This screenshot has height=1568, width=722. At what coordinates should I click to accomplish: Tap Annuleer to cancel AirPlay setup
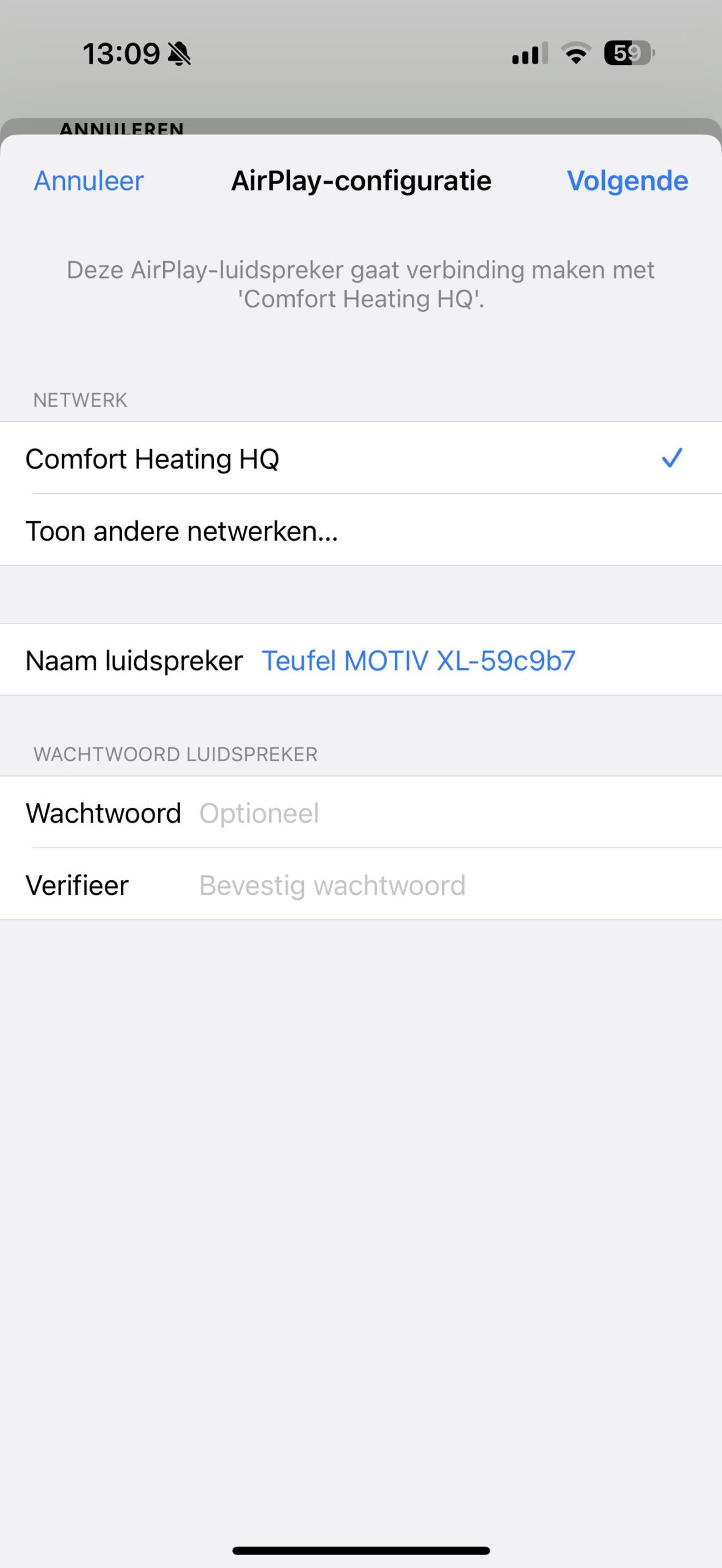(x=88, y=181)
